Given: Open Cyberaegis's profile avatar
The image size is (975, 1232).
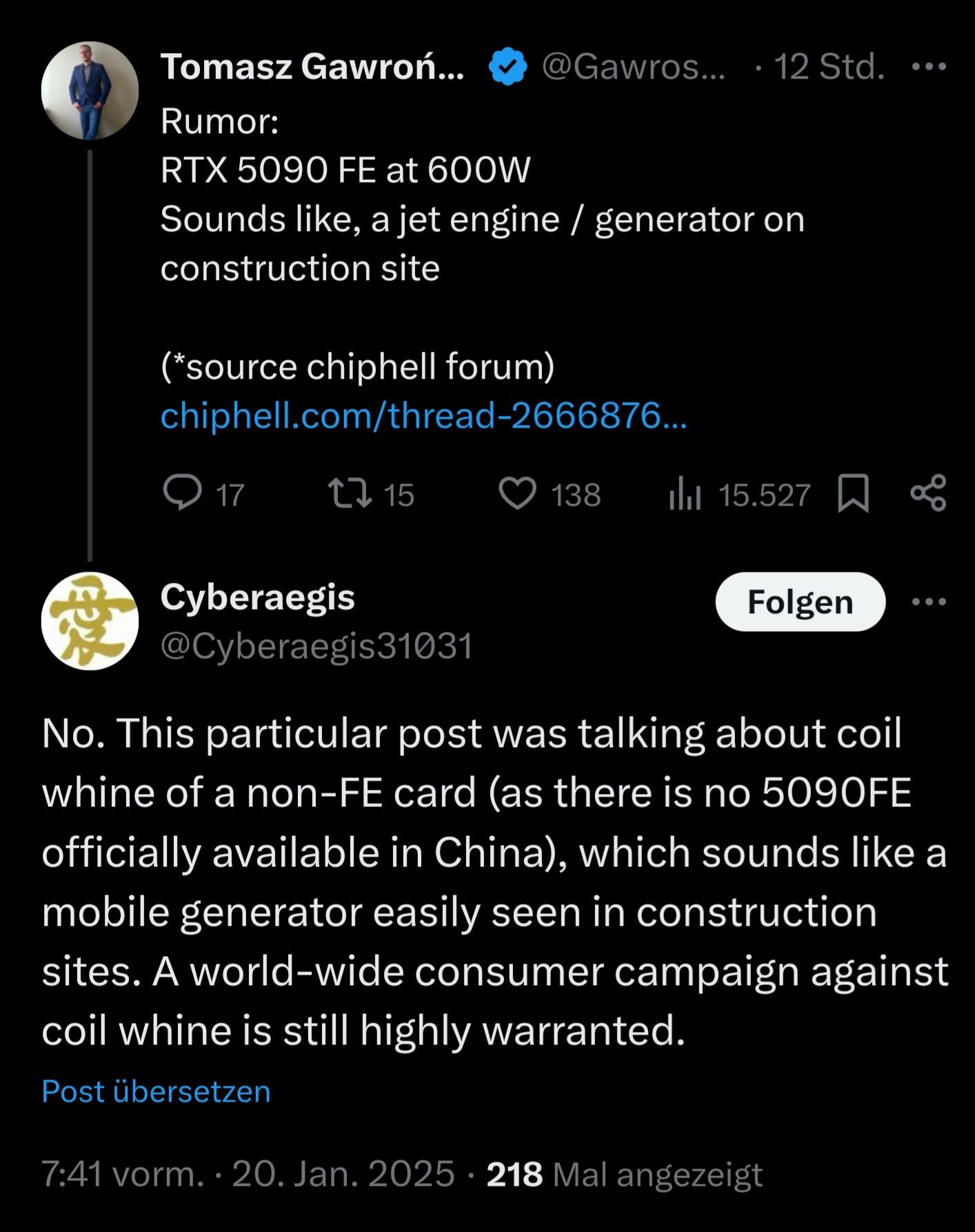Looking at the screenshot, I should [90, 621].
